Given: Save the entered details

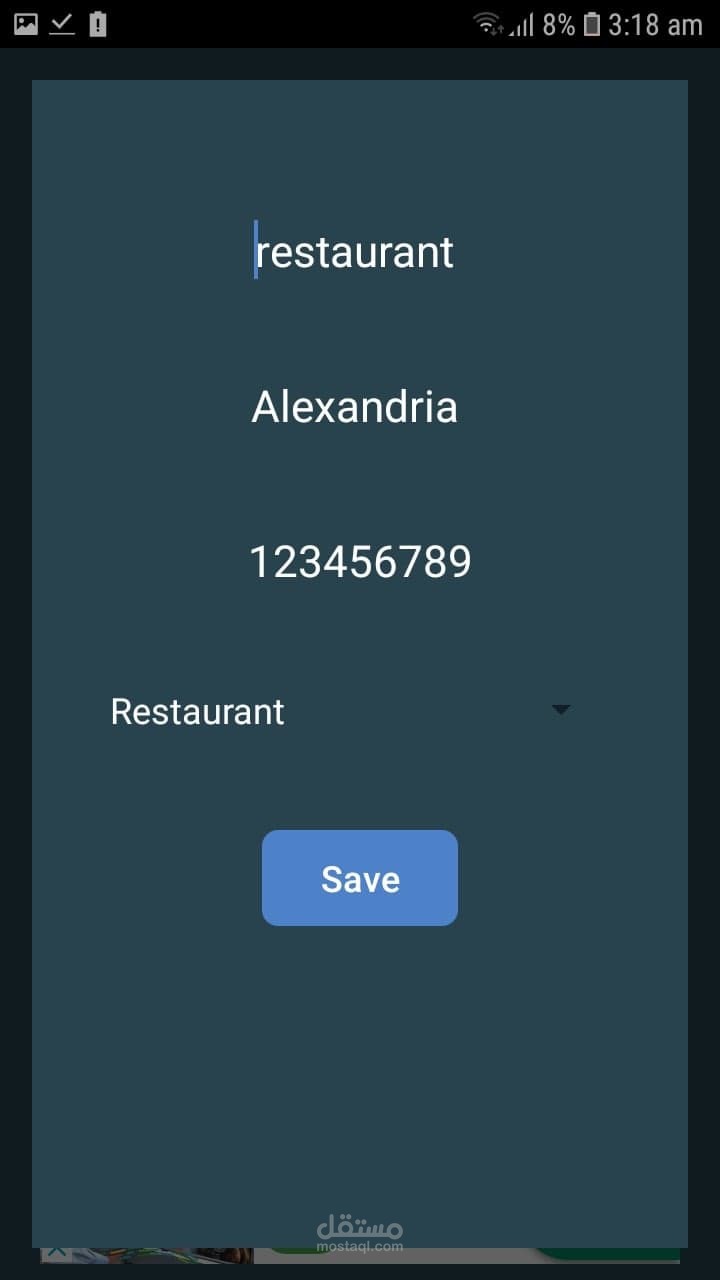Looking at the screenshot, I should pyautogui.click(x=360, y=878).
